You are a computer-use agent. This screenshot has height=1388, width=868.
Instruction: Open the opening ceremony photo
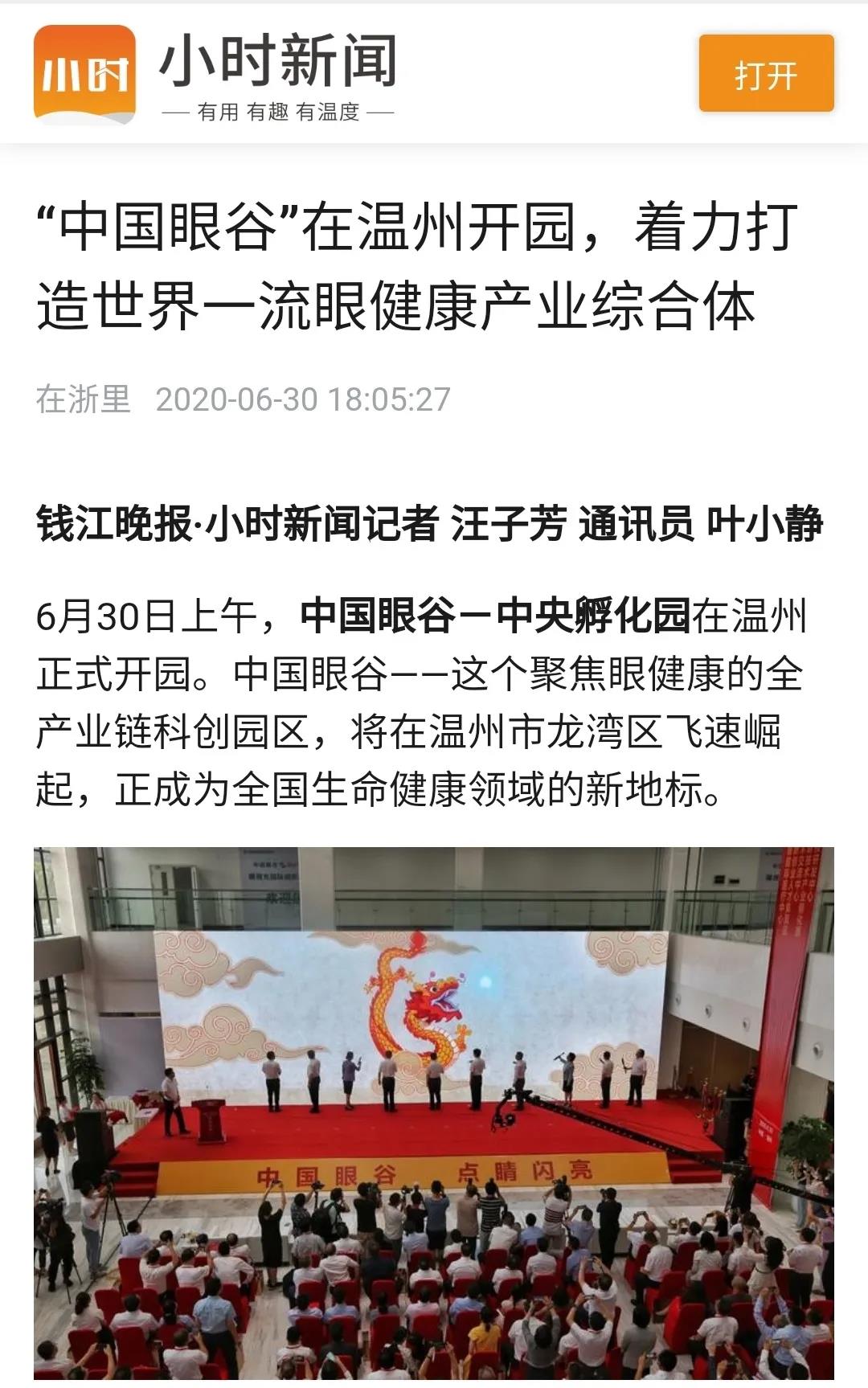433,1113
